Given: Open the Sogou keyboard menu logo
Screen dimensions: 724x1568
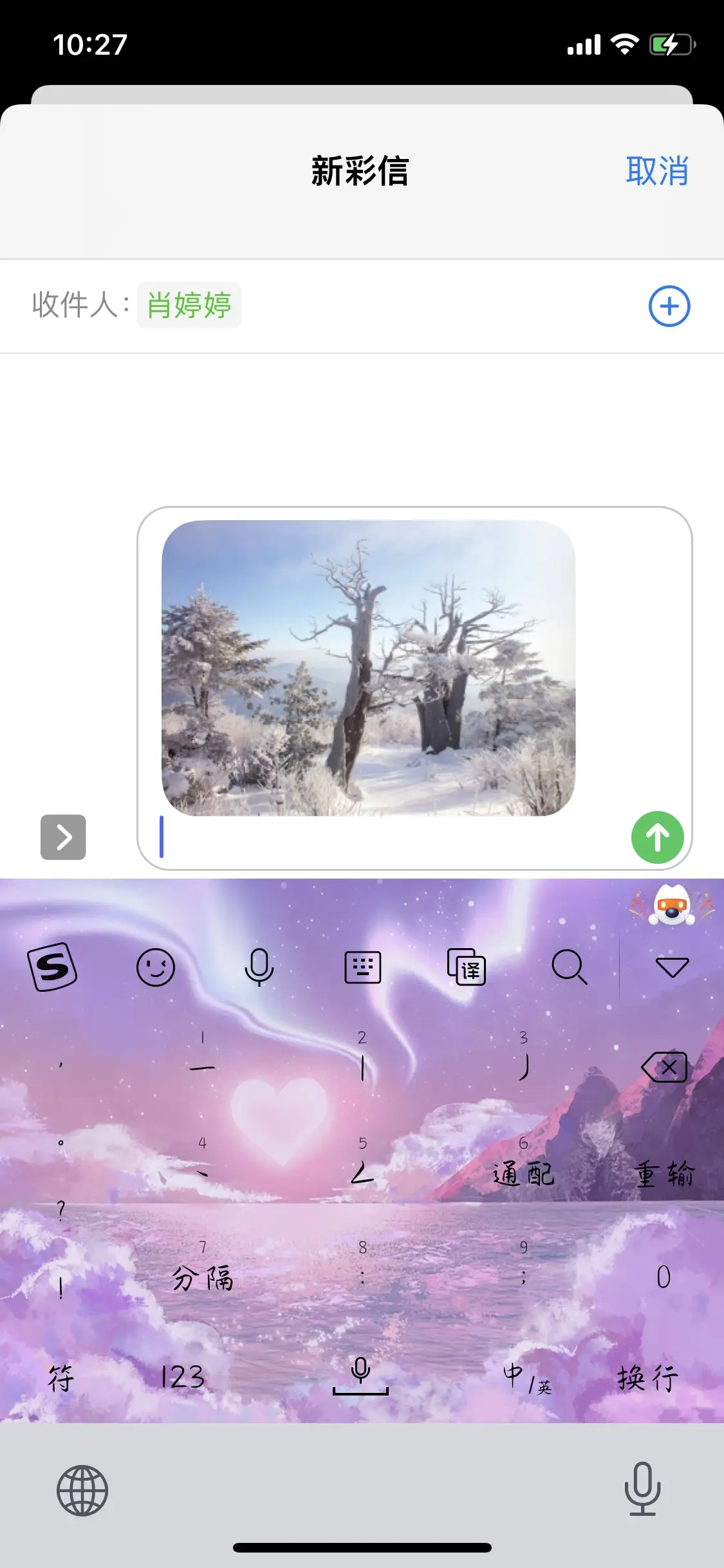Looking at the screenshot, I should pyautogui.click(x=52, y=967).
